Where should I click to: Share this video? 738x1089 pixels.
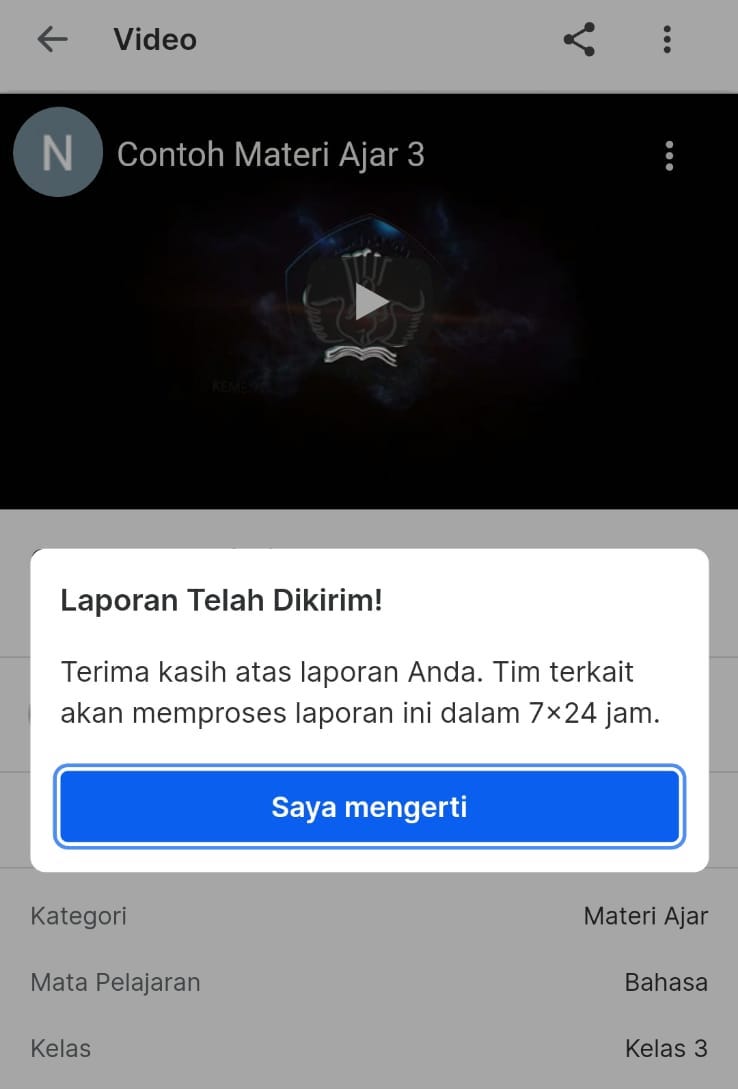[x=579, y=40]
